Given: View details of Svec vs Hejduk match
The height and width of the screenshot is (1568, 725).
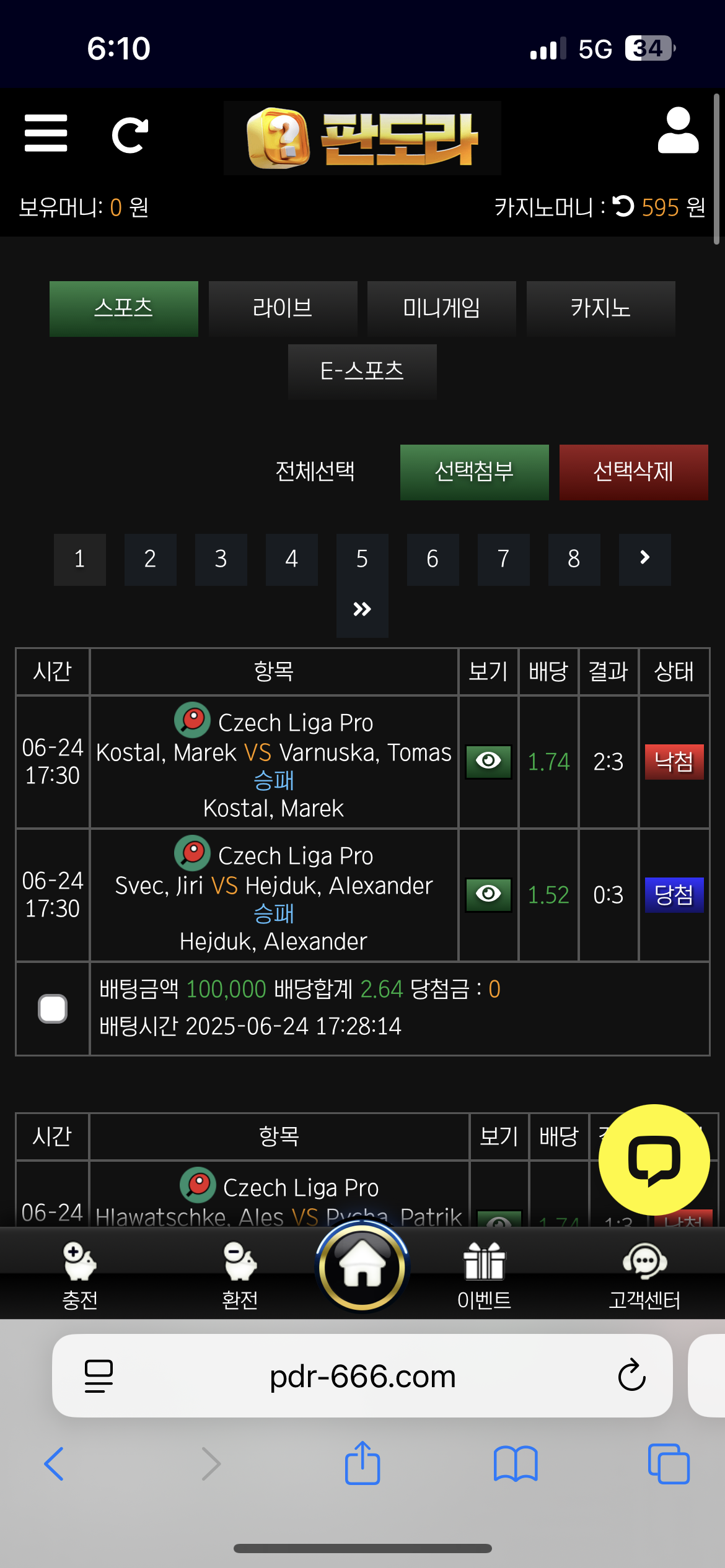Looking at the screenshot, I should [x=488, y=894].
